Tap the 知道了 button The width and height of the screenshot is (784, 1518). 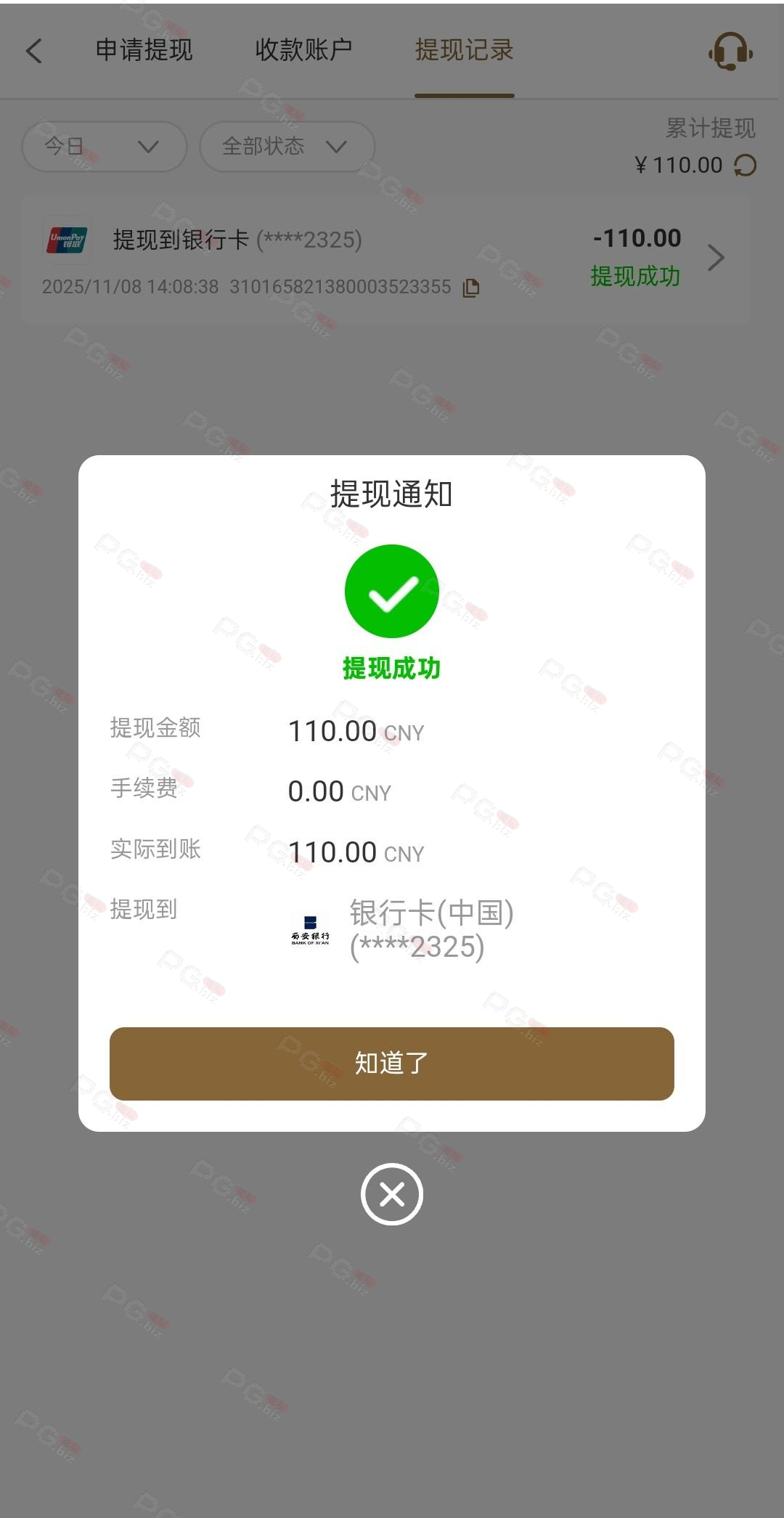[391, 1063]
